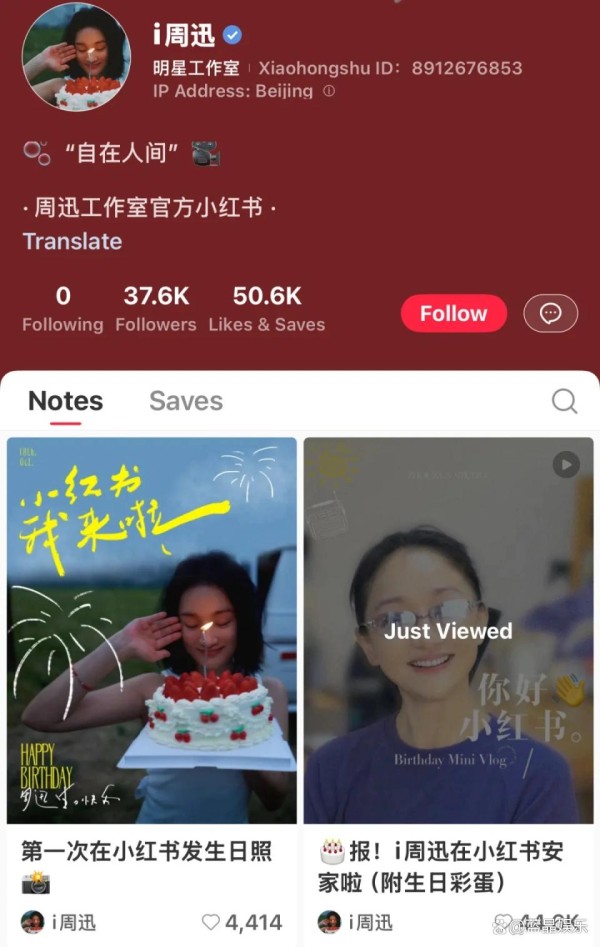The width and height of the screenshot is (600, 947).
Task: Search this profile's notes
Action: [564, 400]
